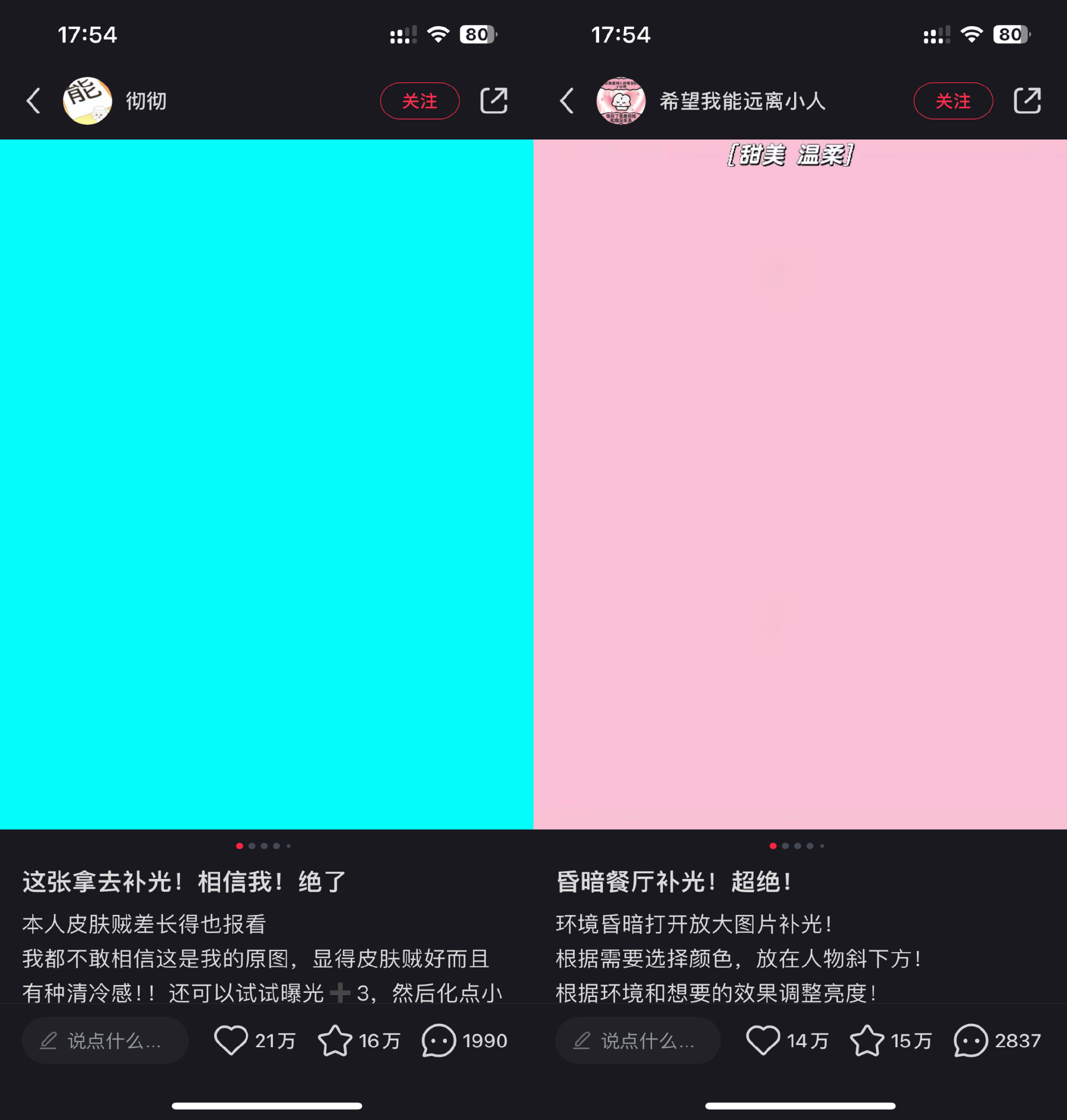1067x1120 pixels.
Task: Follow the user 彻彻
Action: coord(419,101)
